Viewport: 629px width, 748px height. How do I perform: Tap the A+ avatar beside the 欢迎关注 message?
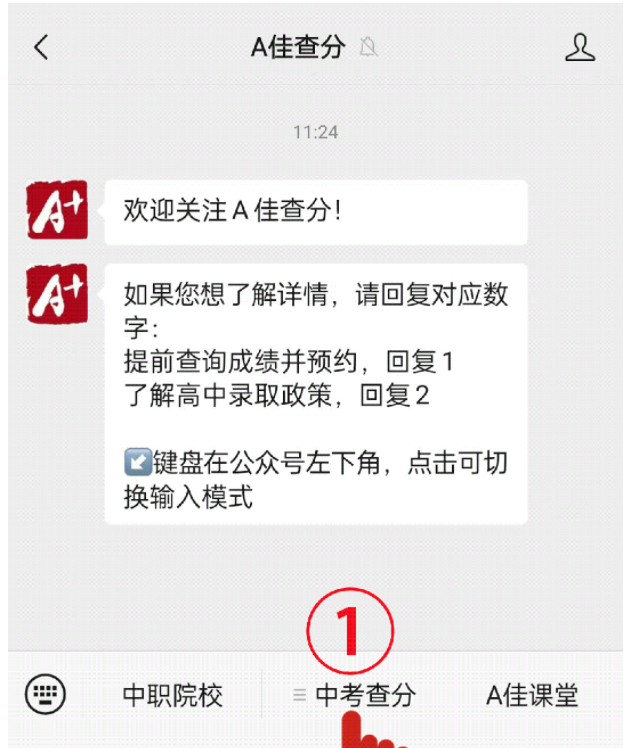[57, 210]
